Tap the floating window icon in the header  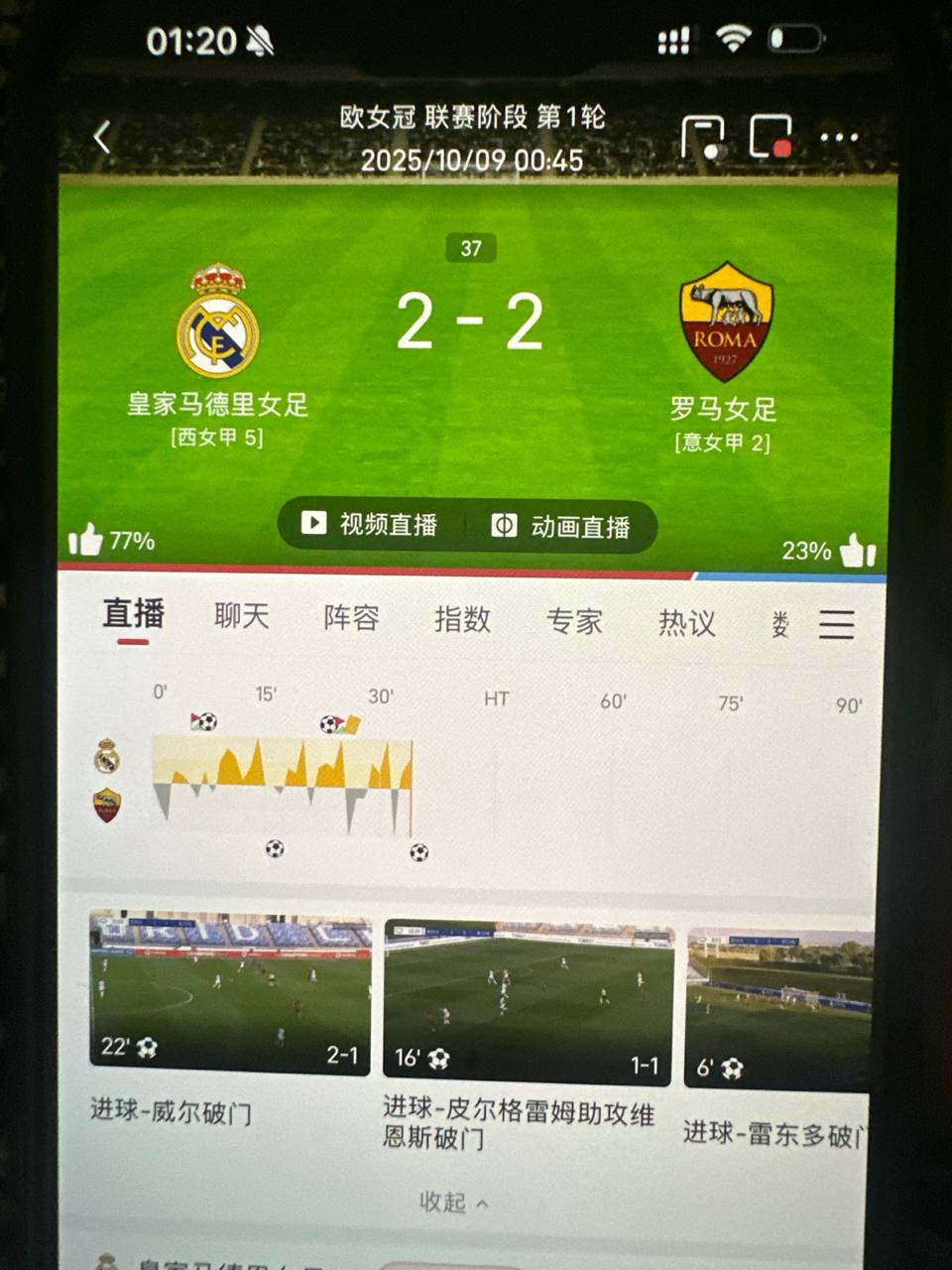click(x=703, y=137)
